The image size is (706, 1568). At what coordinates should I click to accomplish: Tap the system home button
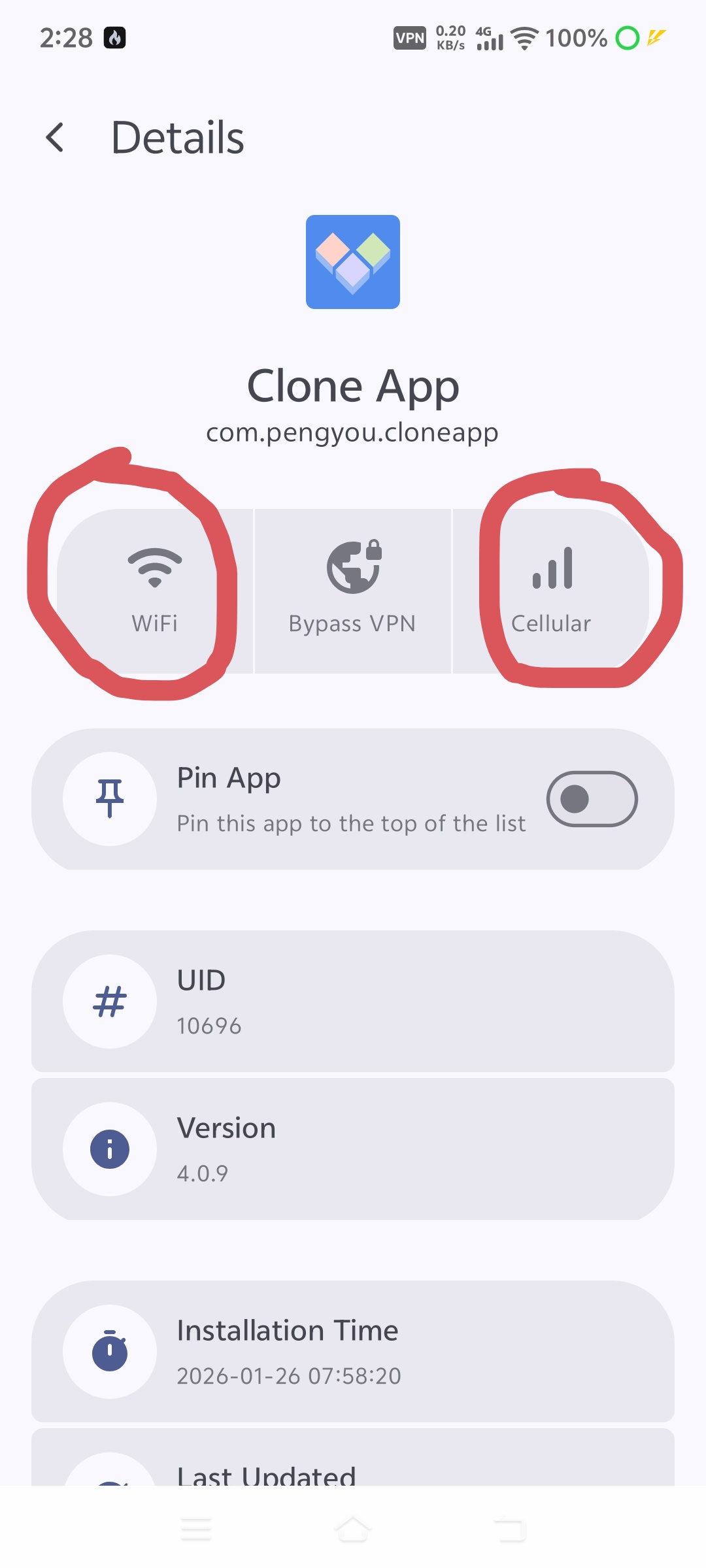click(x=353, y=1529)
